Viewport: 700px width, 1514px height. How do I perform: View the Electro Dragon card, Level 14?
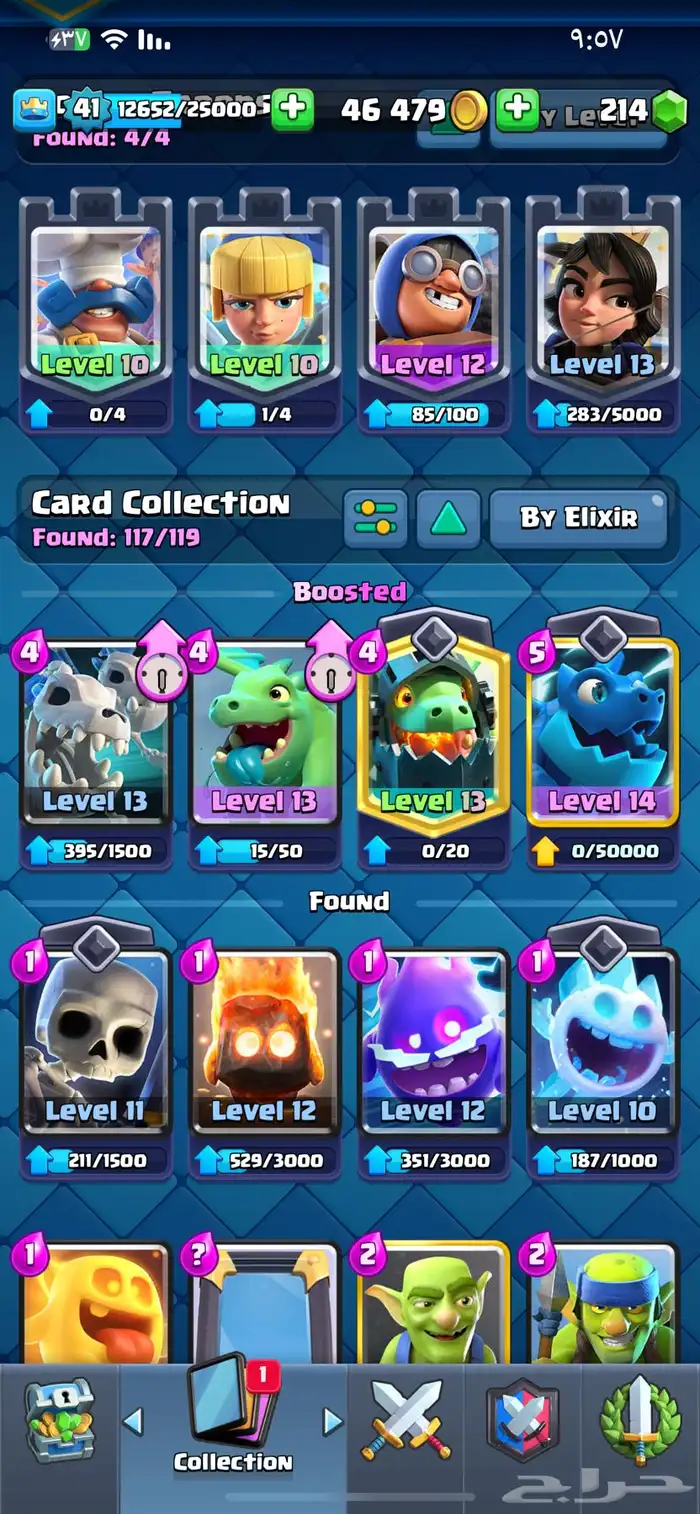pyautogui.click(x=602, y=740)
